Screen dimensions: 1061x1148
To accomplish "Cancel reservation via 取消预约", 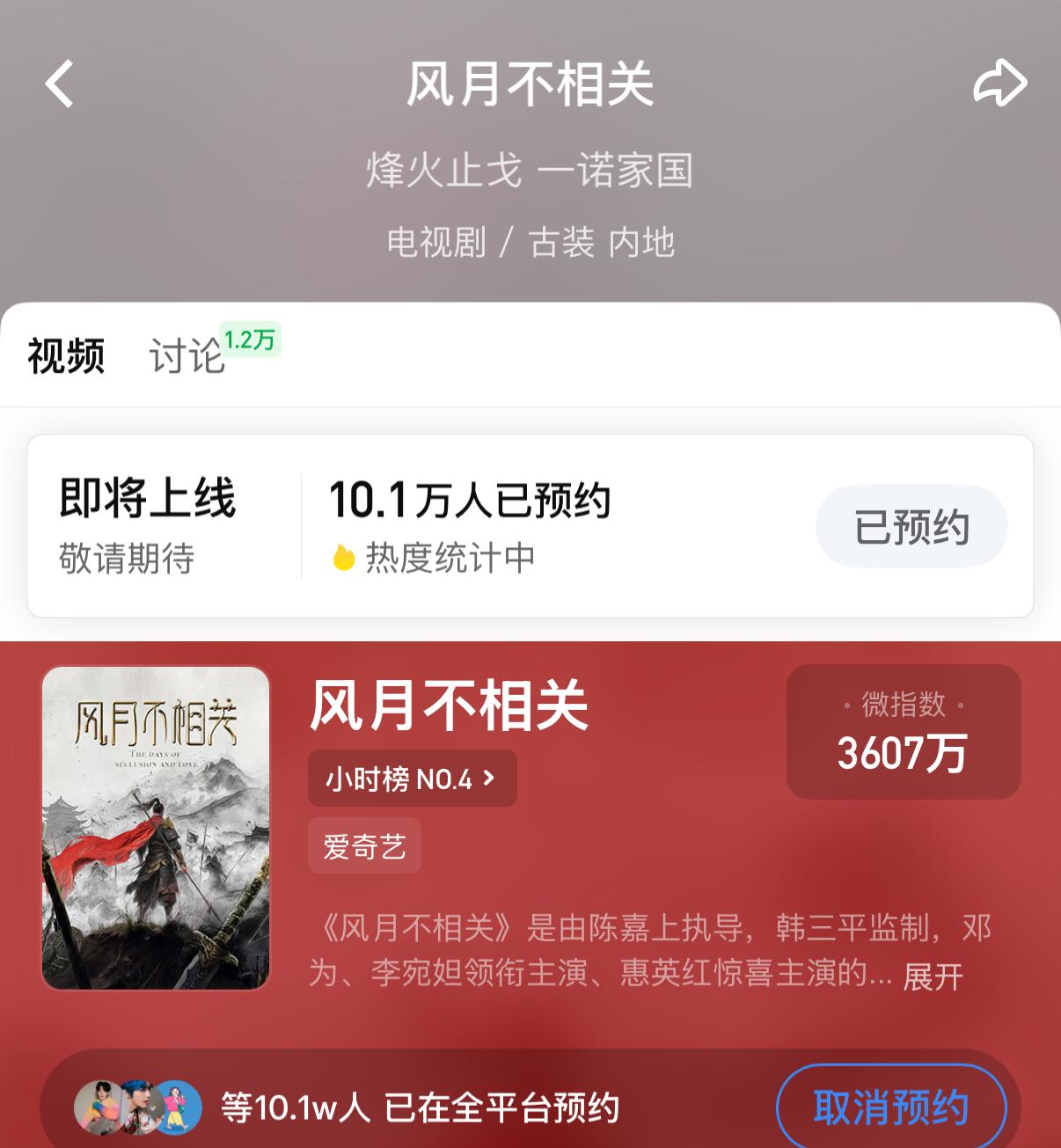I will 890,1108.
